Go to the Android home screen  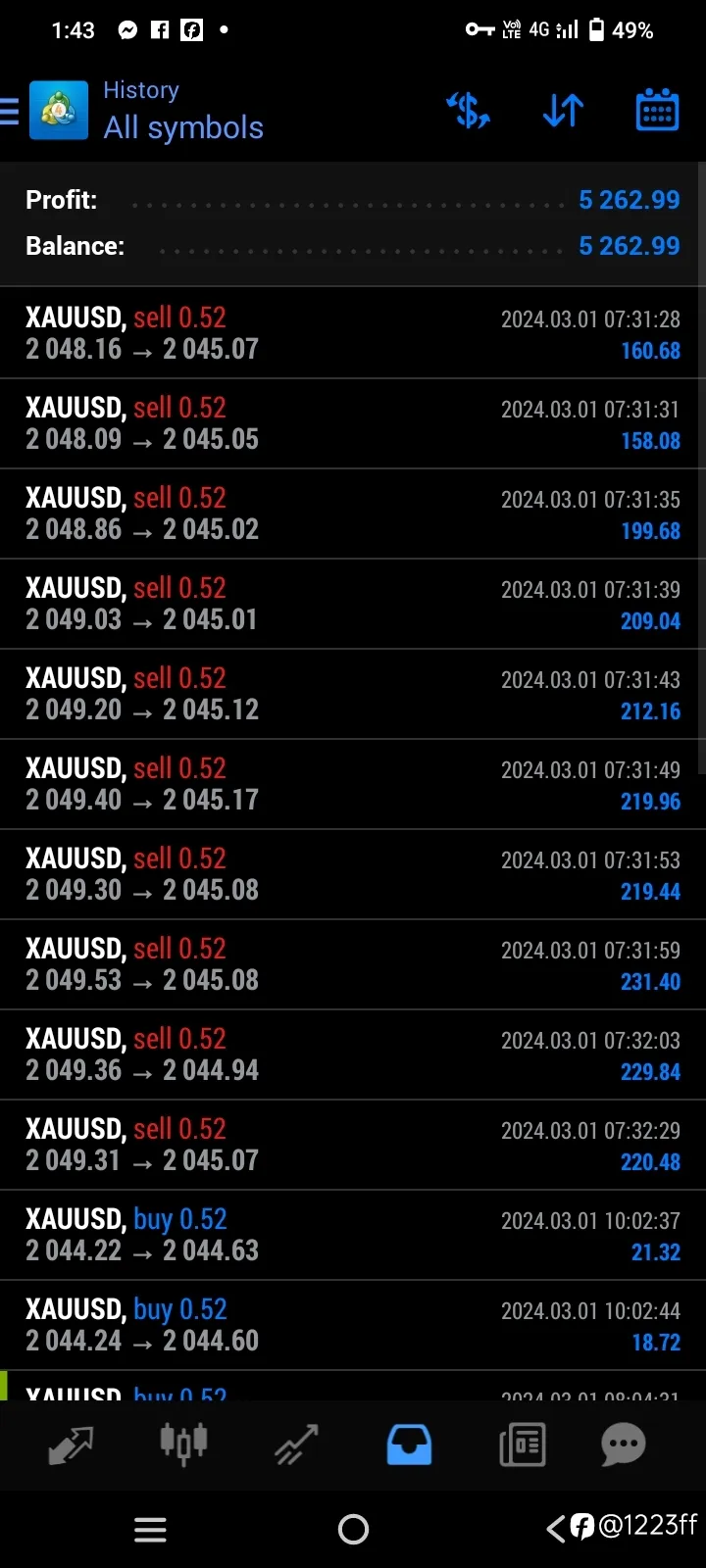[353, 1529]
